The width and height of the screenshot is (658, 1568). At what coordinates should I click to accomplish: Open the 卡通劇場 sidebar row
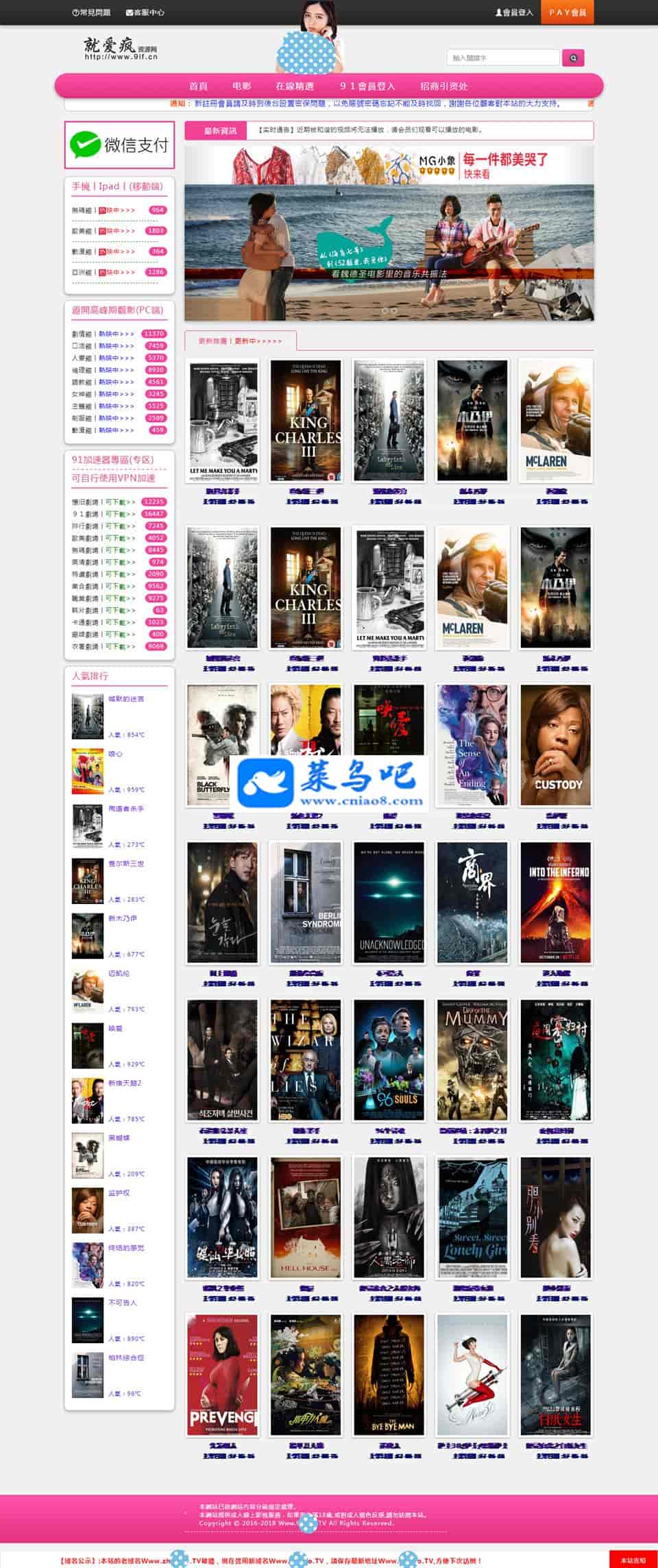103,622
